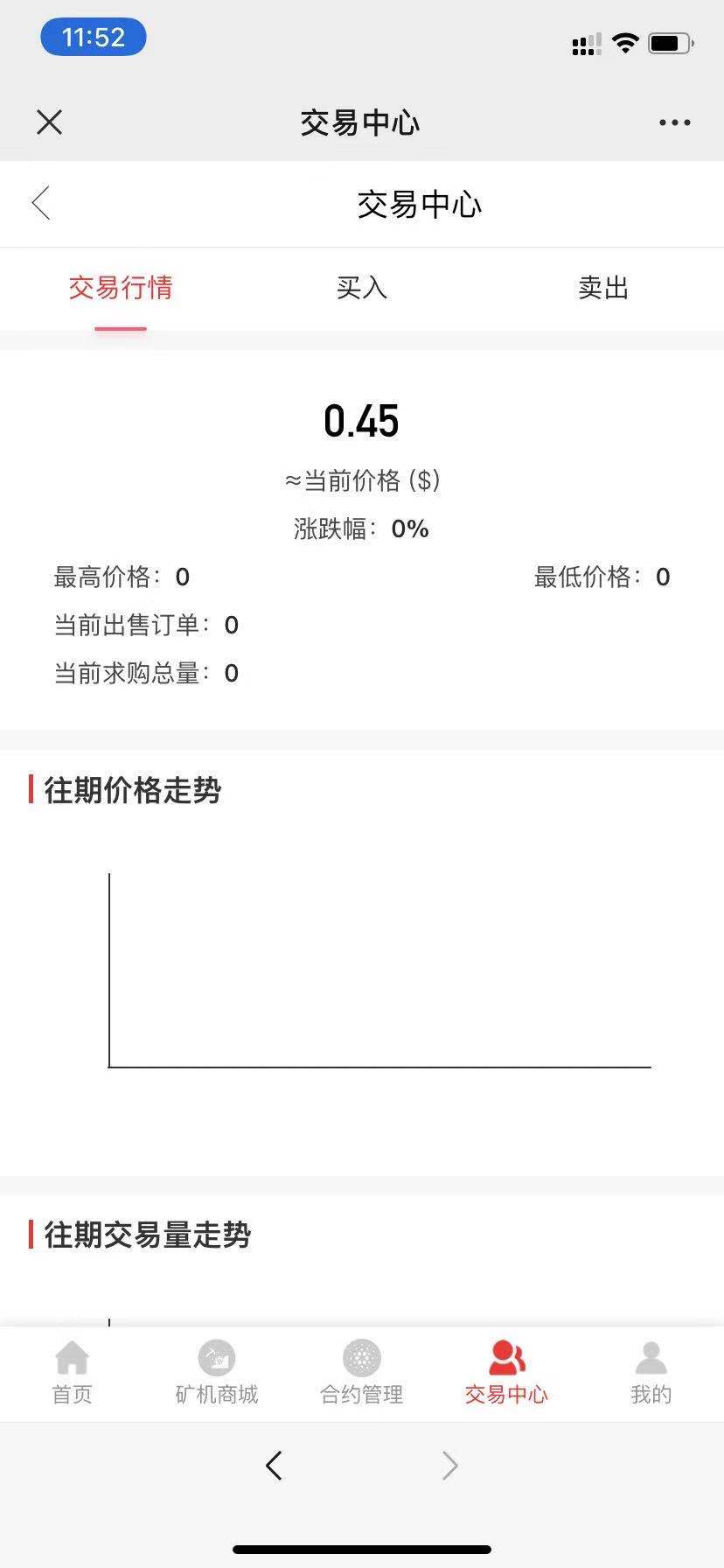Select the 交易行情 tab
This screenshot has height=1568, width=724.
(121, 288)
